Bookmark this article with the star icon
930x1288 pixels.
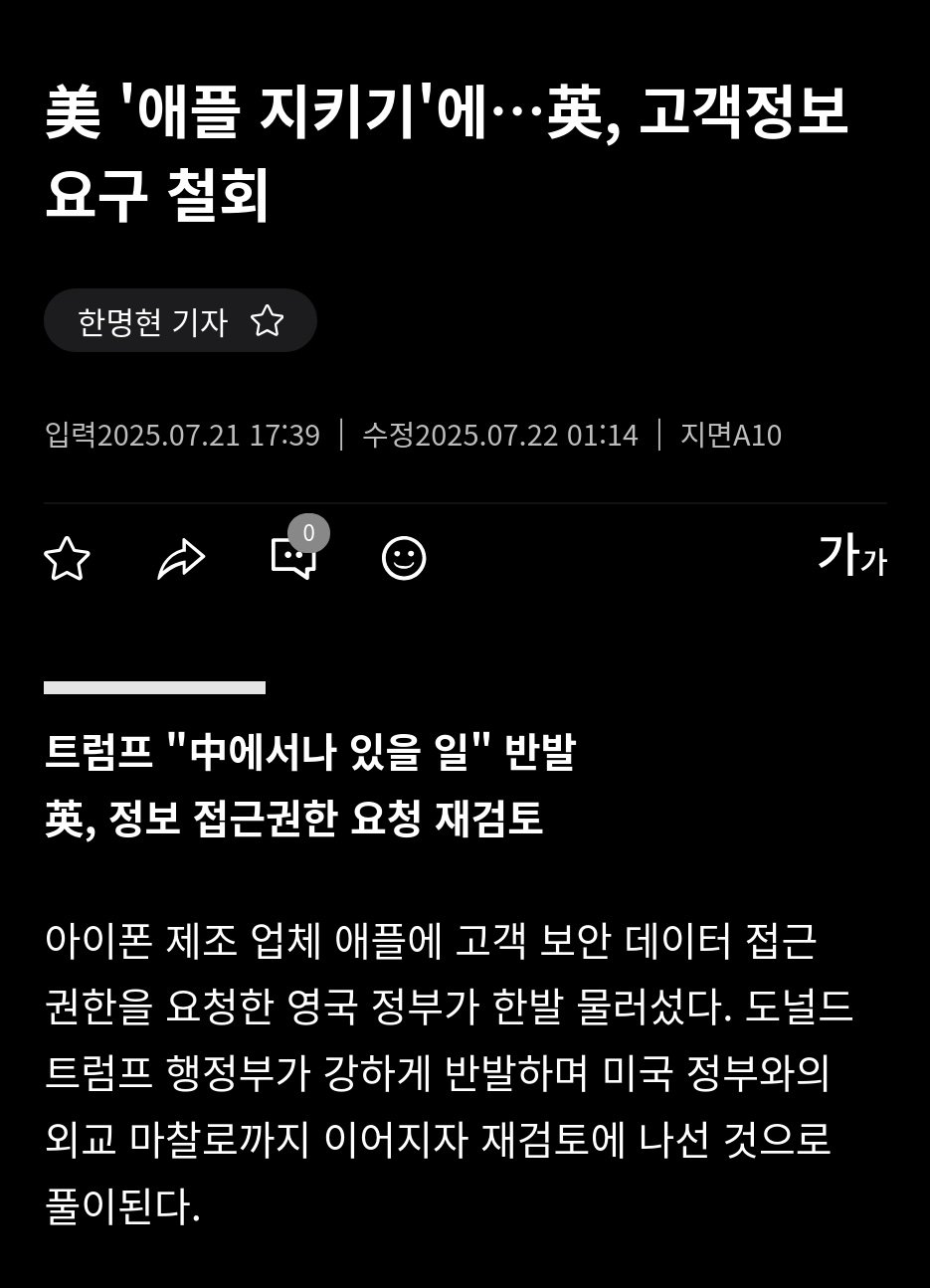coord(68,558)
